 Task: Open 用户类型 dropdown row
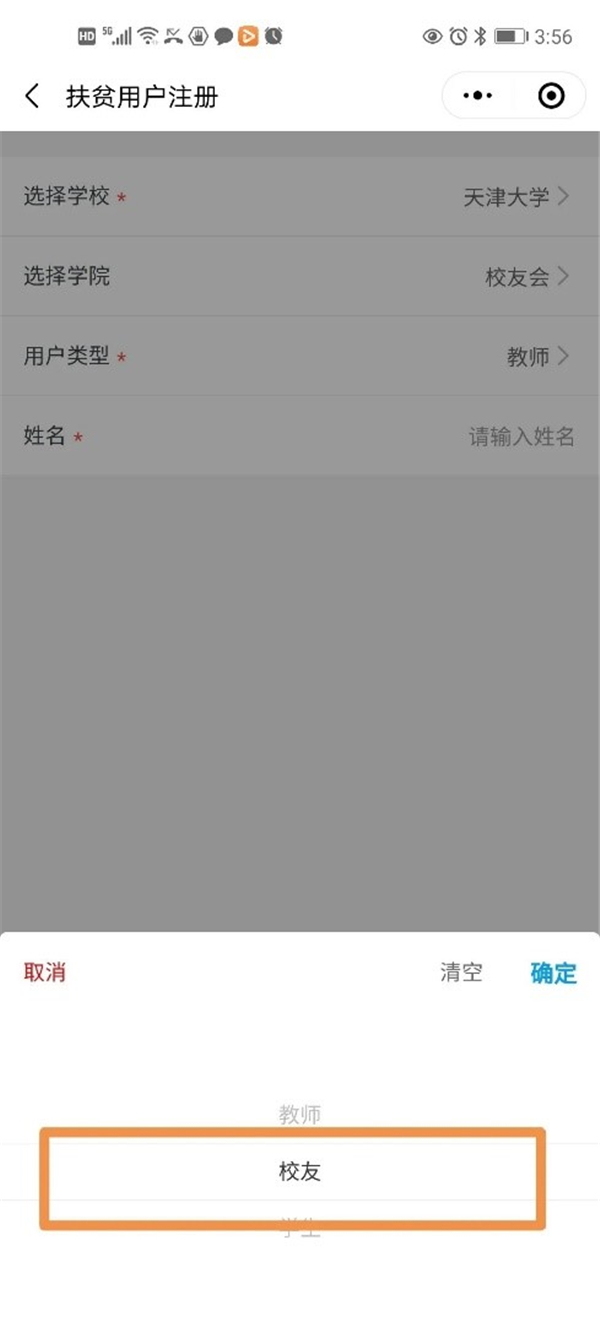(x=300, y=357)
